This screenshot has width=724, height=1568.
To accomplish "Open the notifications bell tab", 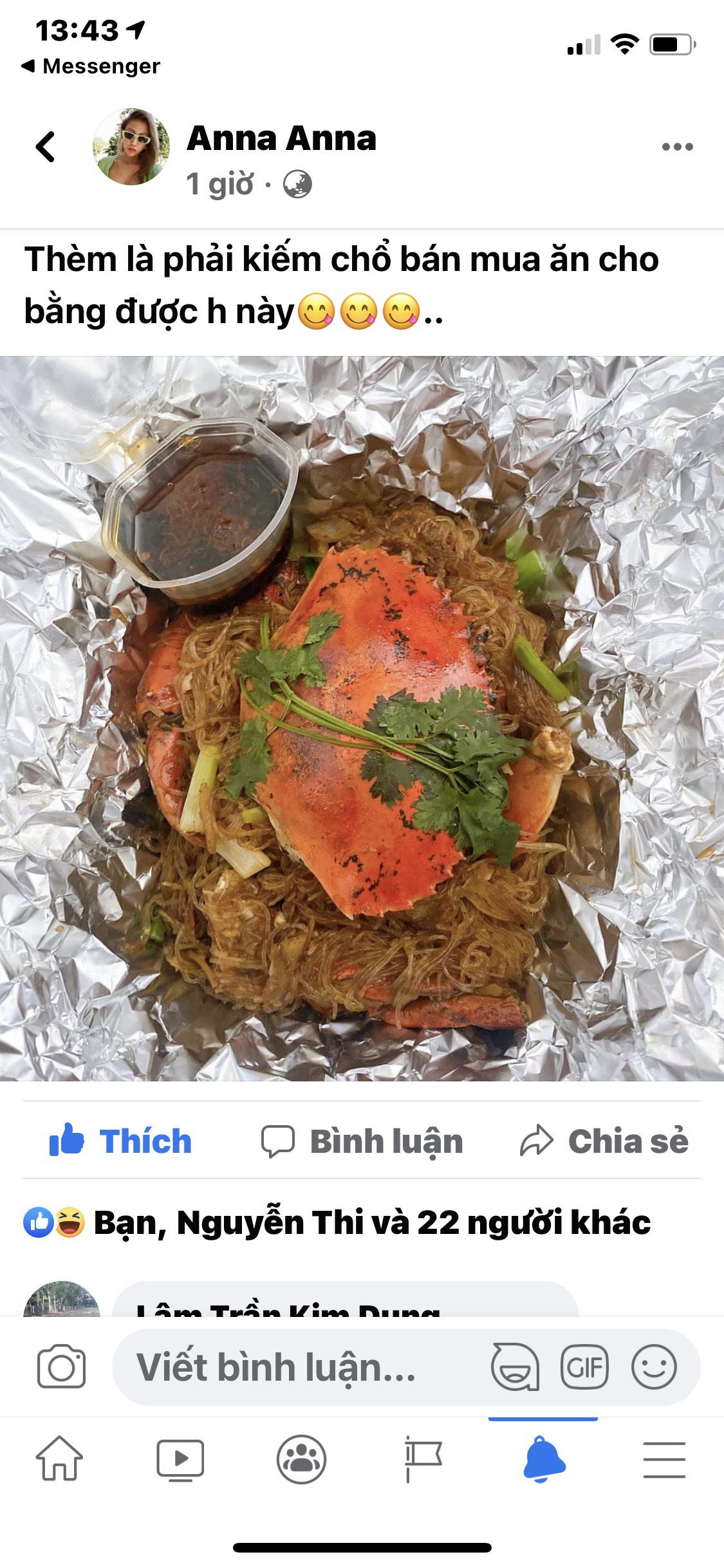I will click(544, 1459).
